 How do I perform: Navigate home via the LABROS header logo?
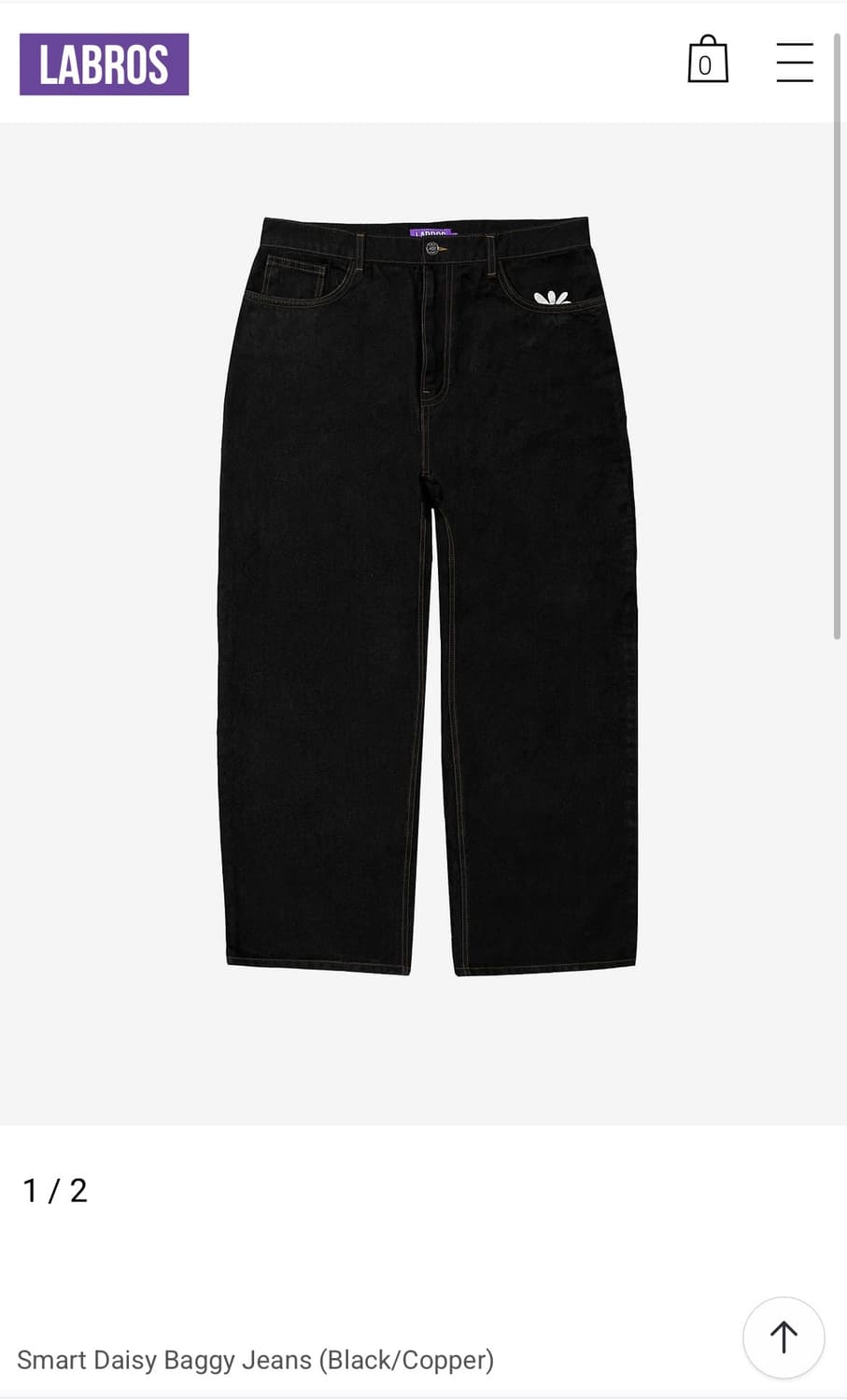[104, 65]
